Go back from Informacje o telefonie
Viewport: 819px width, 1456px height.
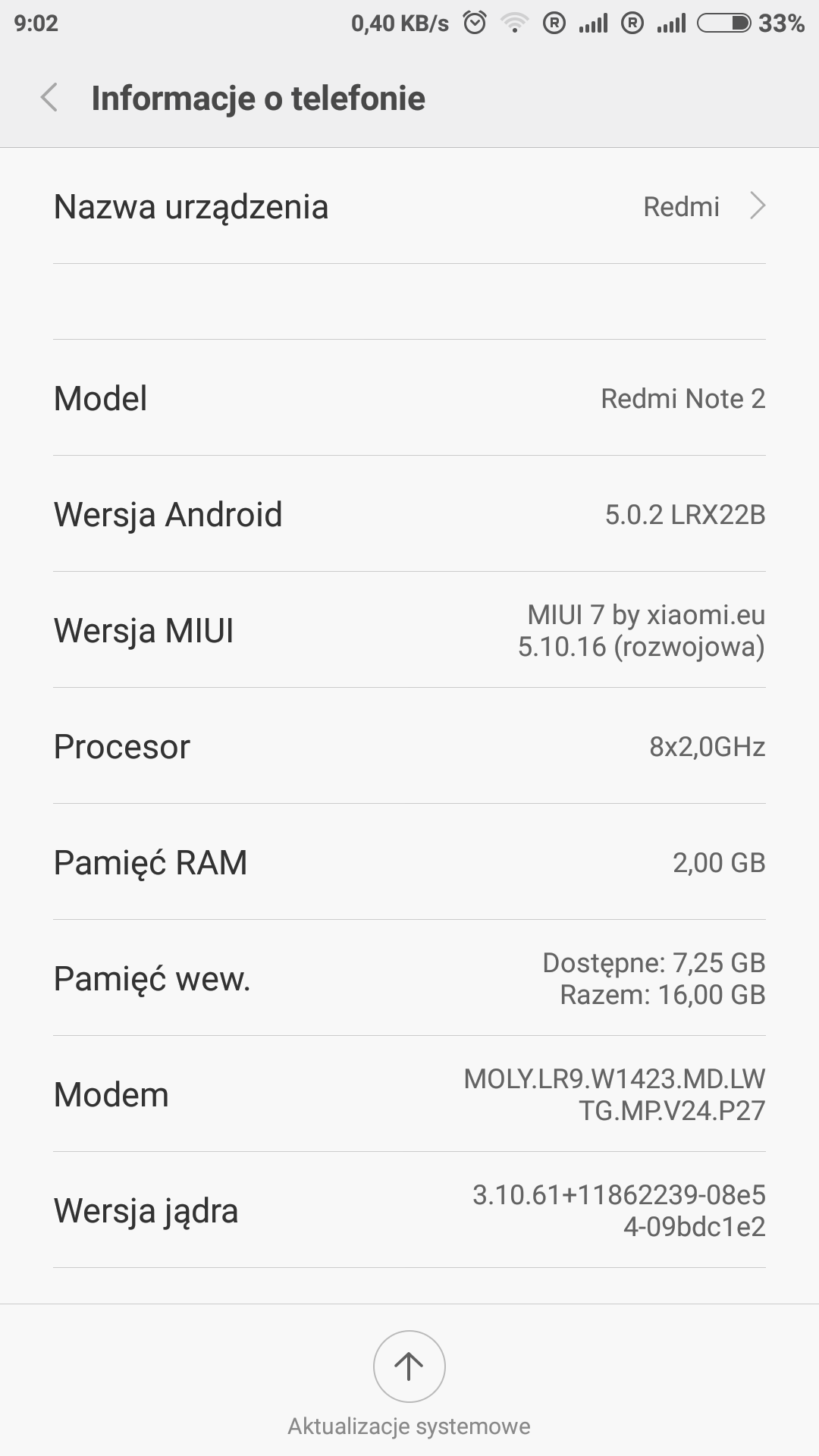coord(49,98)
